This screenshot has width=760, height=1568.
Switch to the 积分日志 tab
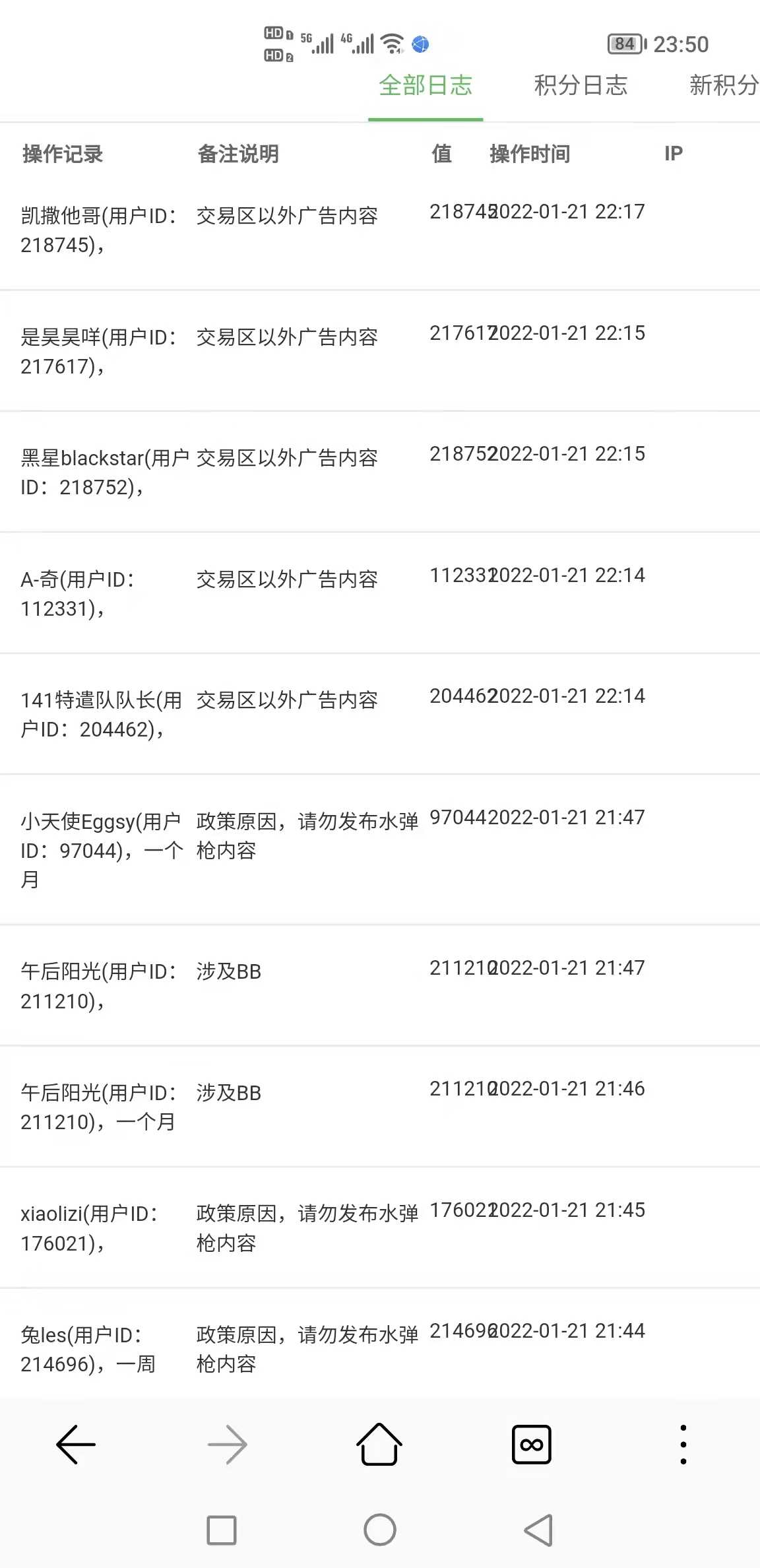(581, 86)
